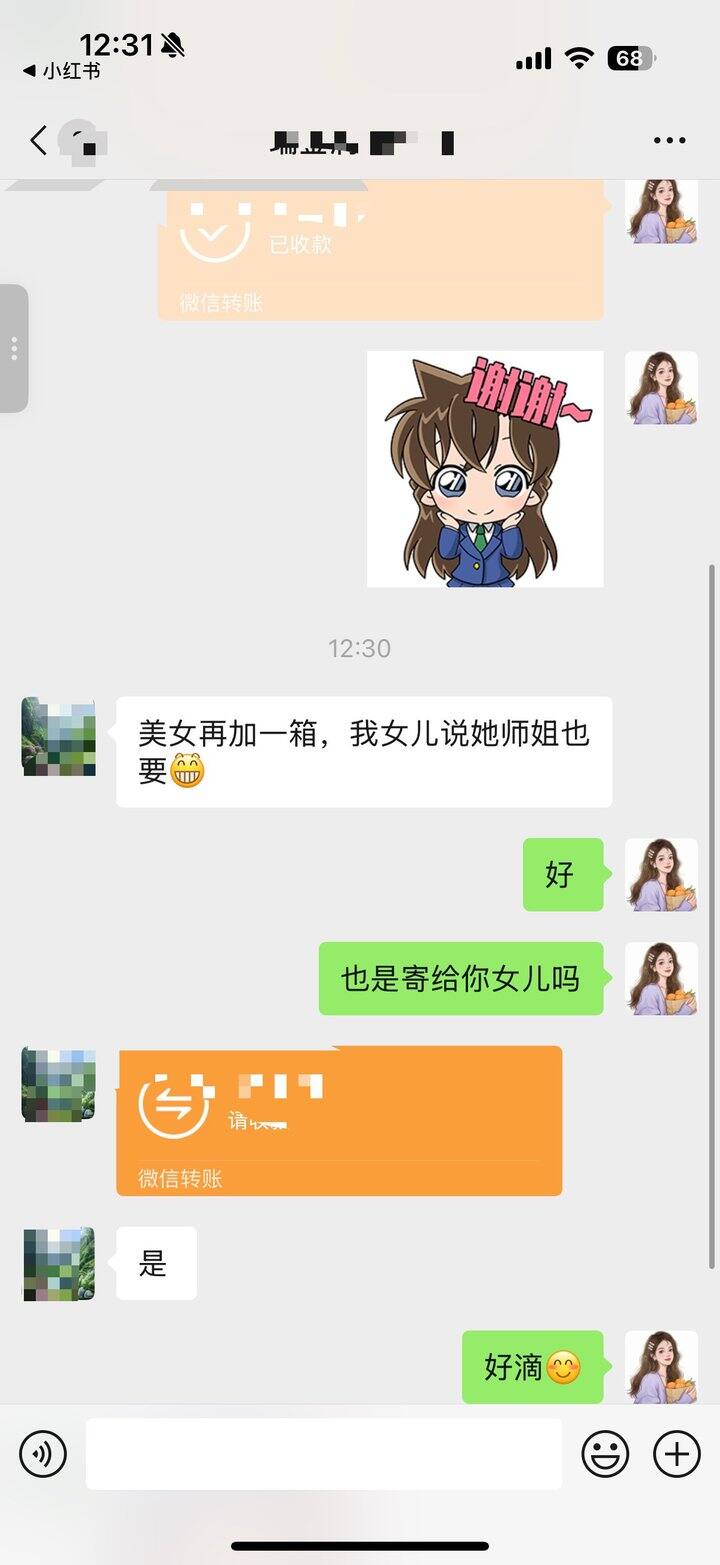Open the contact's avatar beside 美女再加一箱
The image size is (720, 1565).
pos(59,737)
